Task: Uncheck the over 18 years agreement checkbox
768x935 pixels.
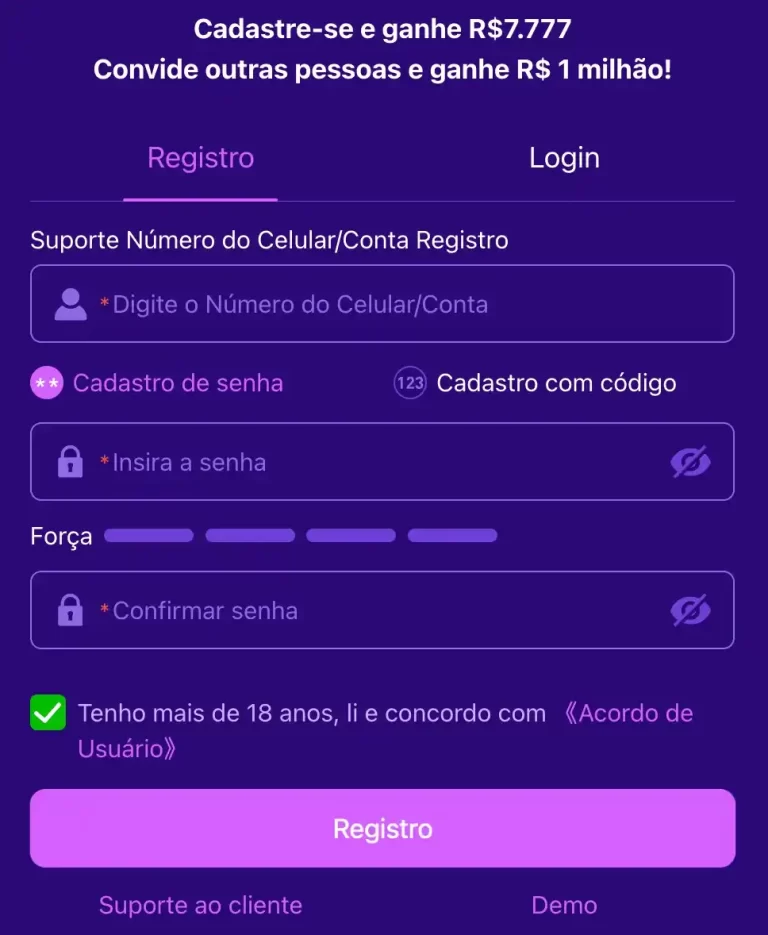Action: (x=46, y=713)
